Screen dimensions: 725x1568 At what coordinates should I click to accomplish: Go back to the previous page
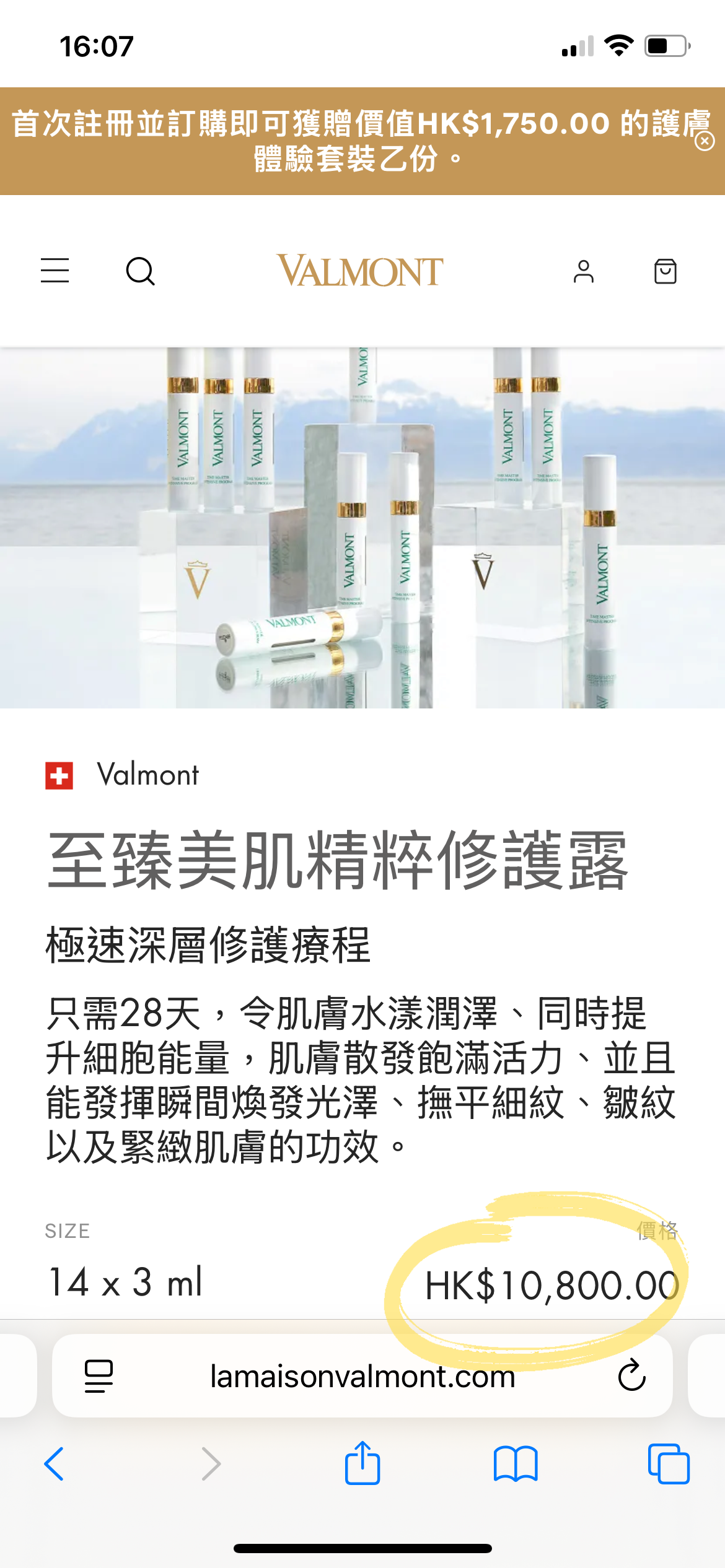[x=55, y=1464]
